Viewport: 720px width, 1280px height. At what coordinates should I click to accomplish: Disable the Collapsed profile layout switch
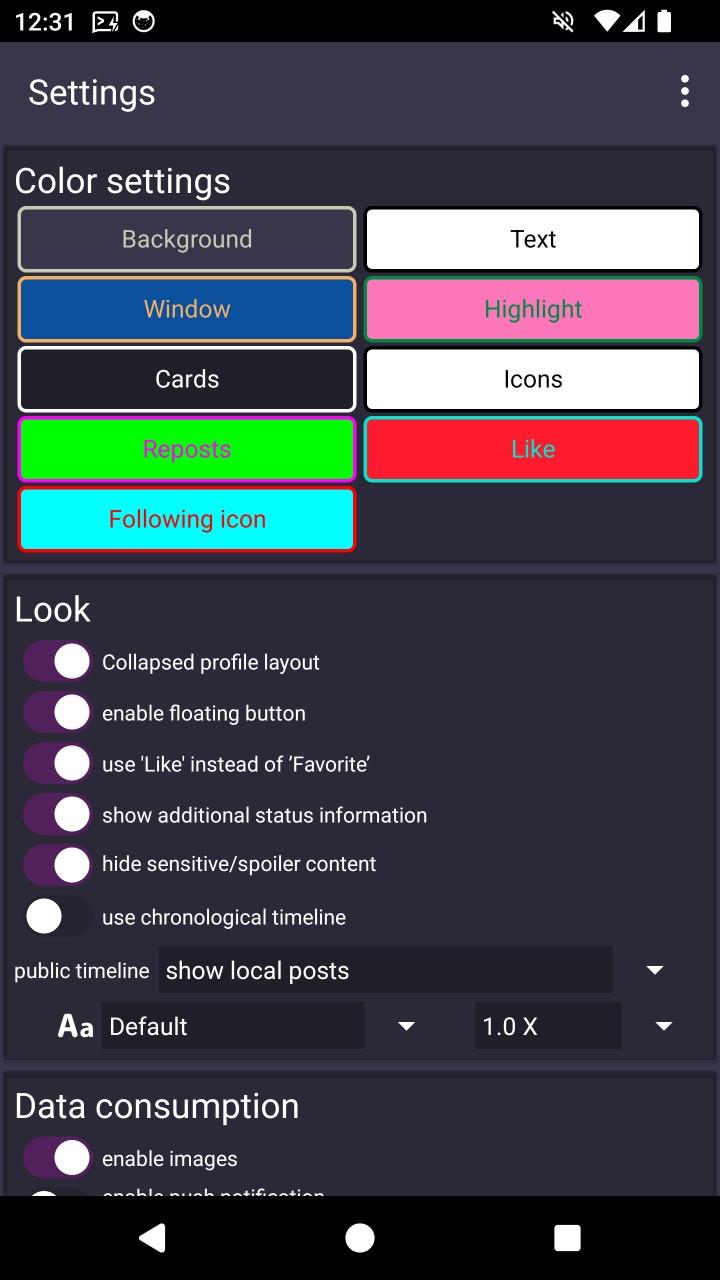click(58, 661)
